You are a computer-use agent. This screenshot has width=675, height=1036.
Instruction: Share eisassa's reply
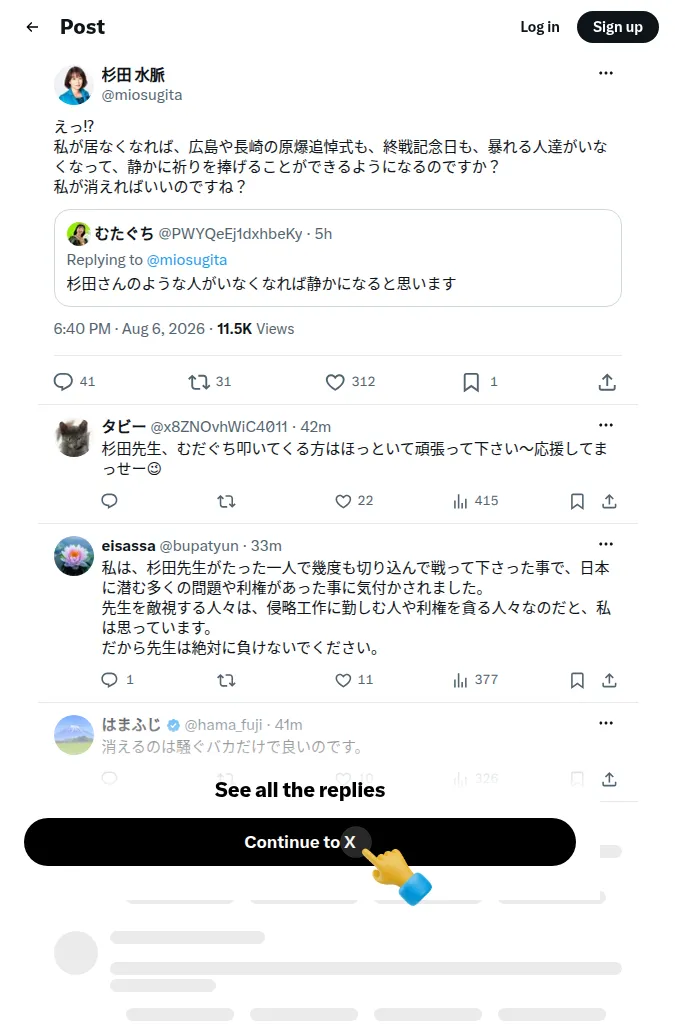610,680
